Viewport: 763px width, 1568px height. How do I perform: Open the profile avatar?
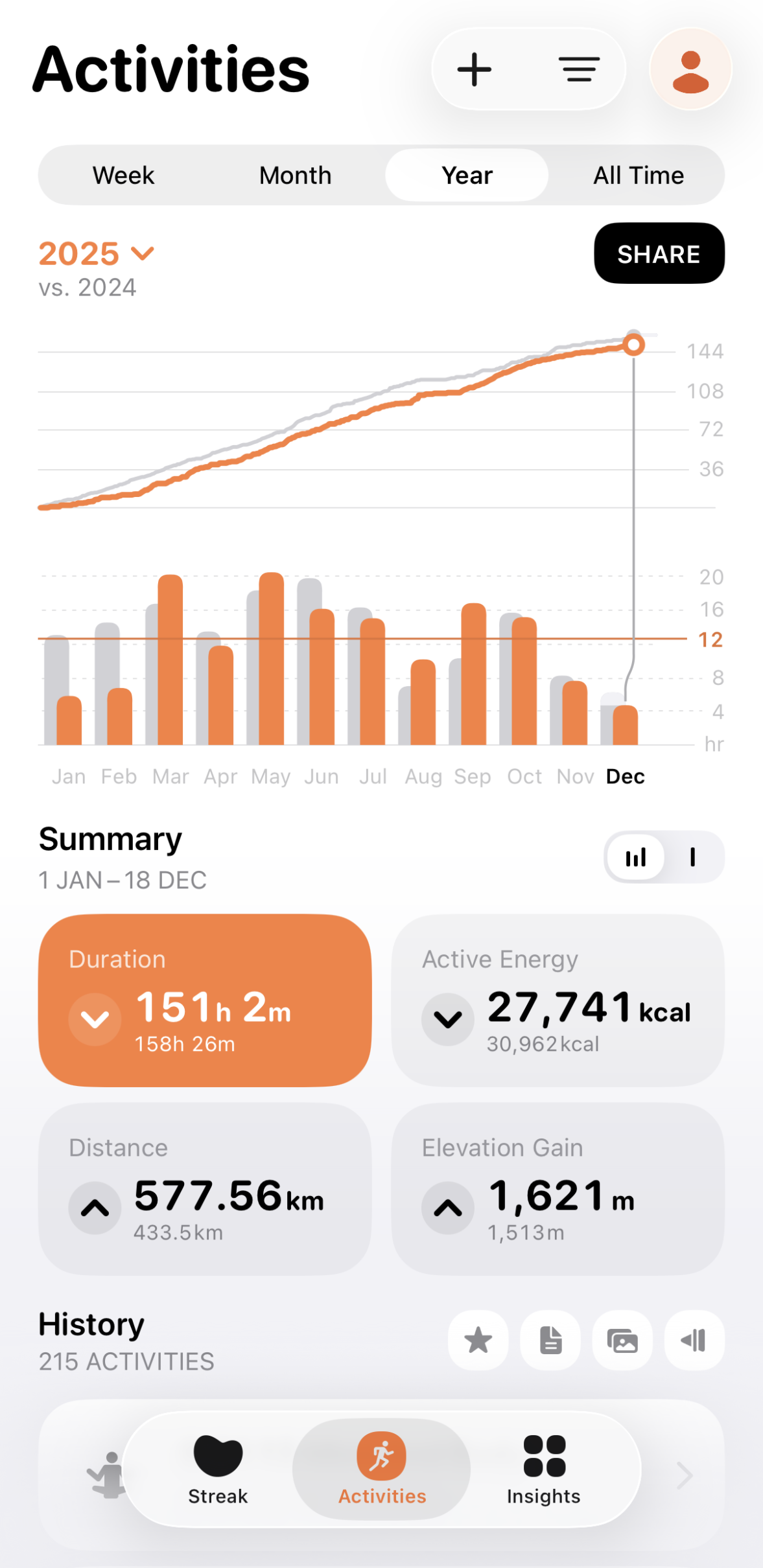(x=690, y=69)
